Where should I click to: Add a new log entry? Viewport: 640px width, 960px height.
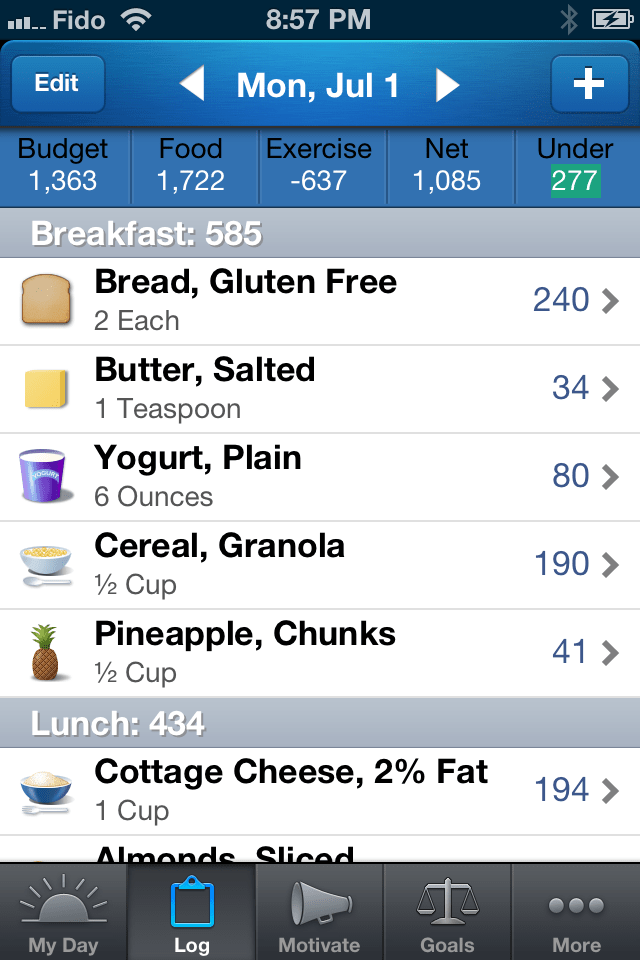[x=588, y=84]
